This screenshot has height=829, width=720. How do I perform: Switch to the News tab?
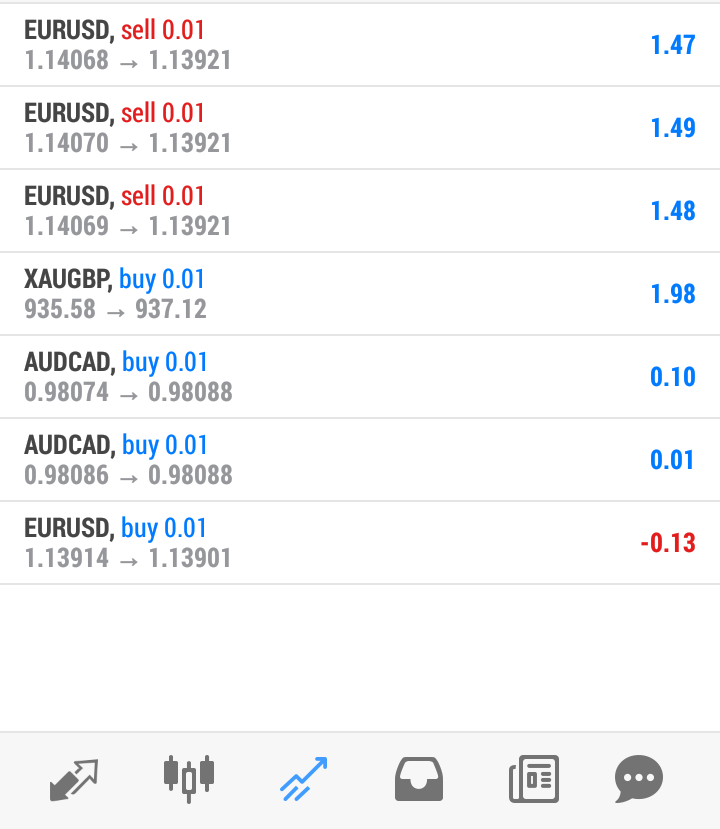tap(533, 779)
